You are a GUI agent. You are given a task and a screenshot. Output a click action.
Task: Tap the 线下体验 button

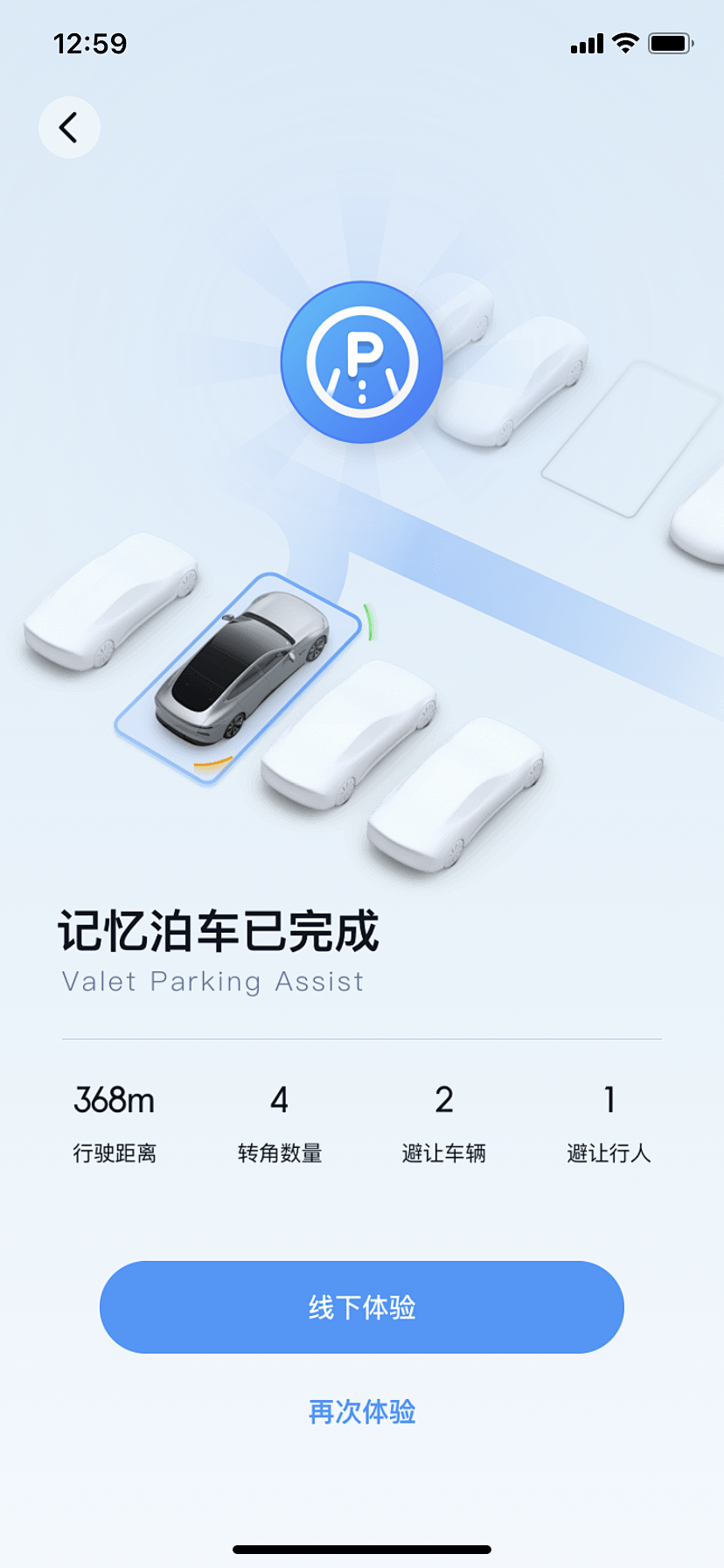tap(362, 1307)
